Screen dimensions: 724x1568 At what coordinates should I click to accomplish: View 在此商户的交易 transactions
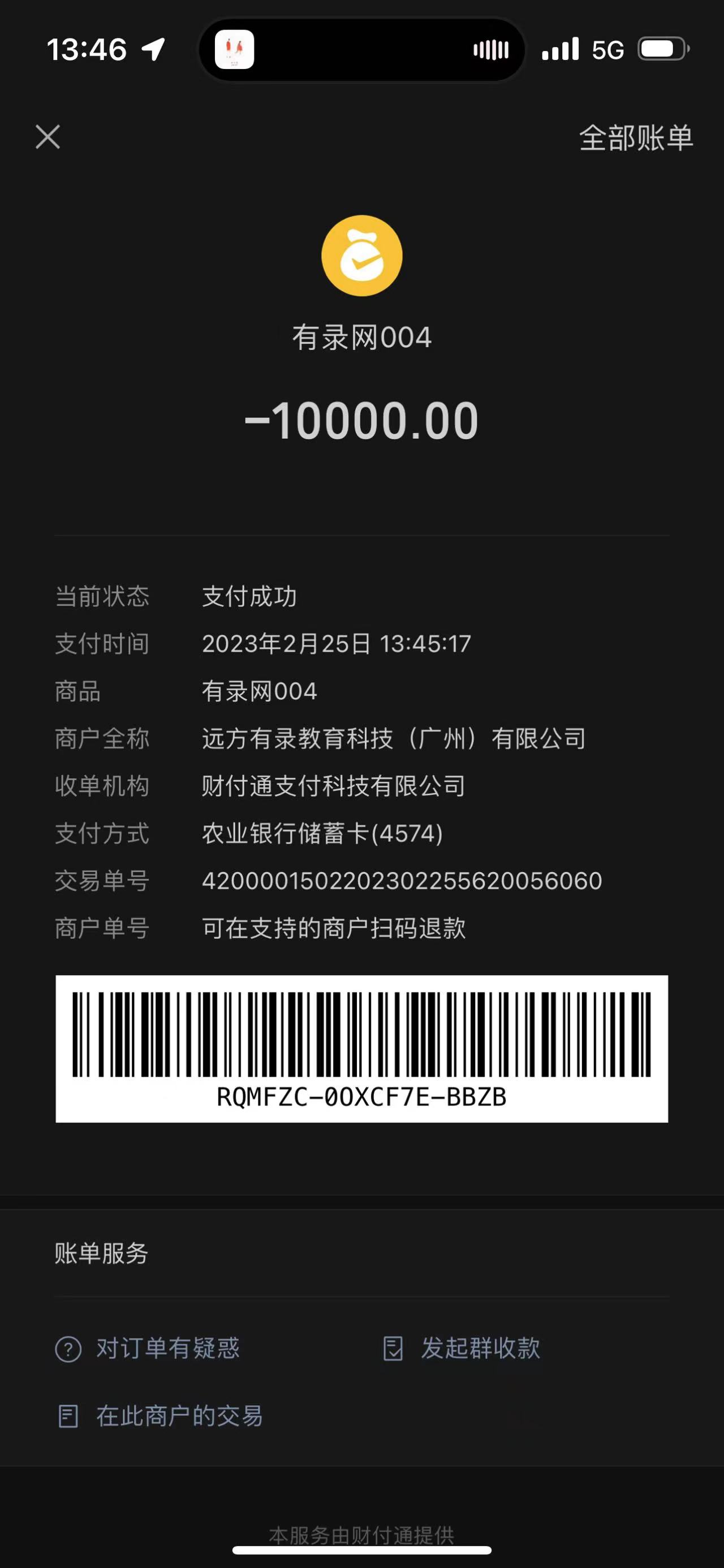click(x=160, y=1416)
